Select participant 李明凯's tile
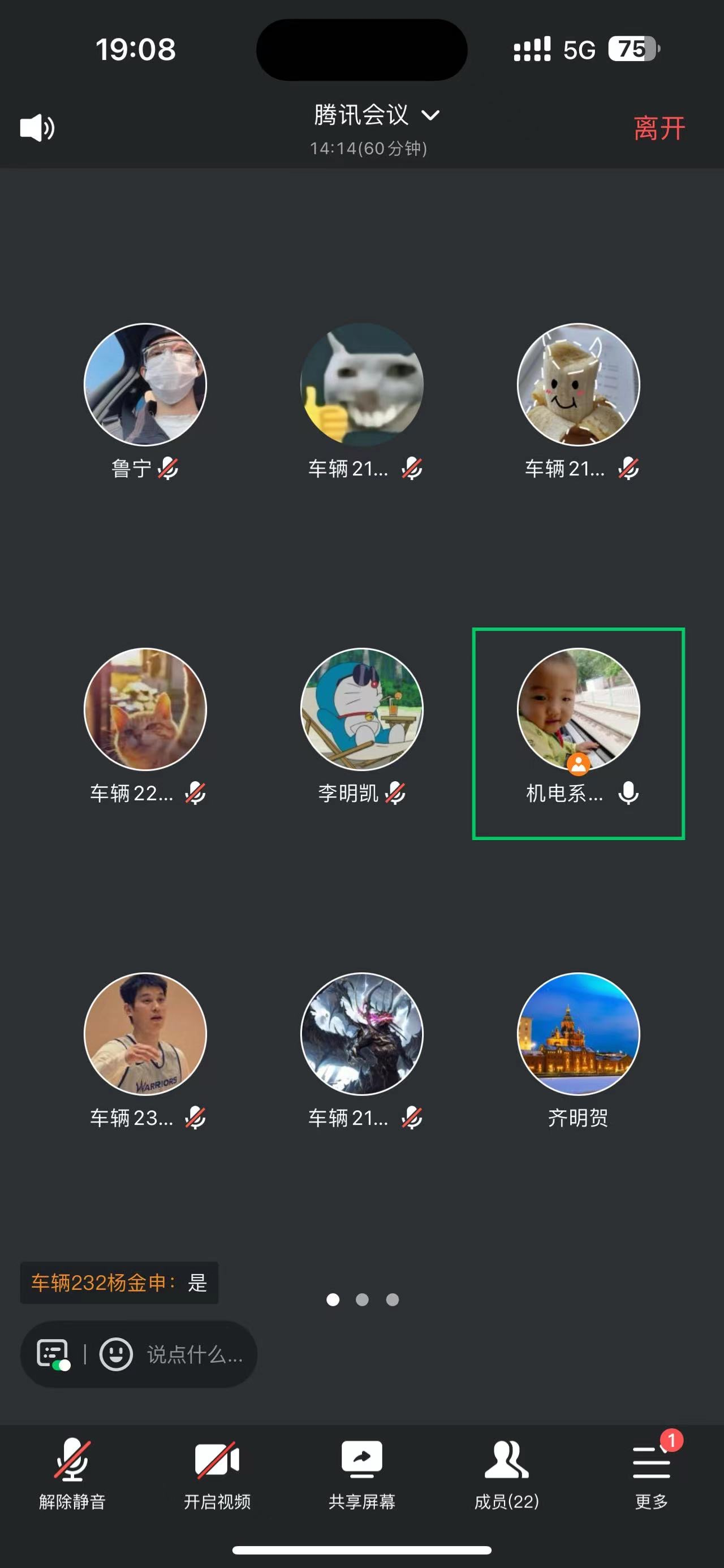Viewport: 724px width, 1568px height. point(361,710)
